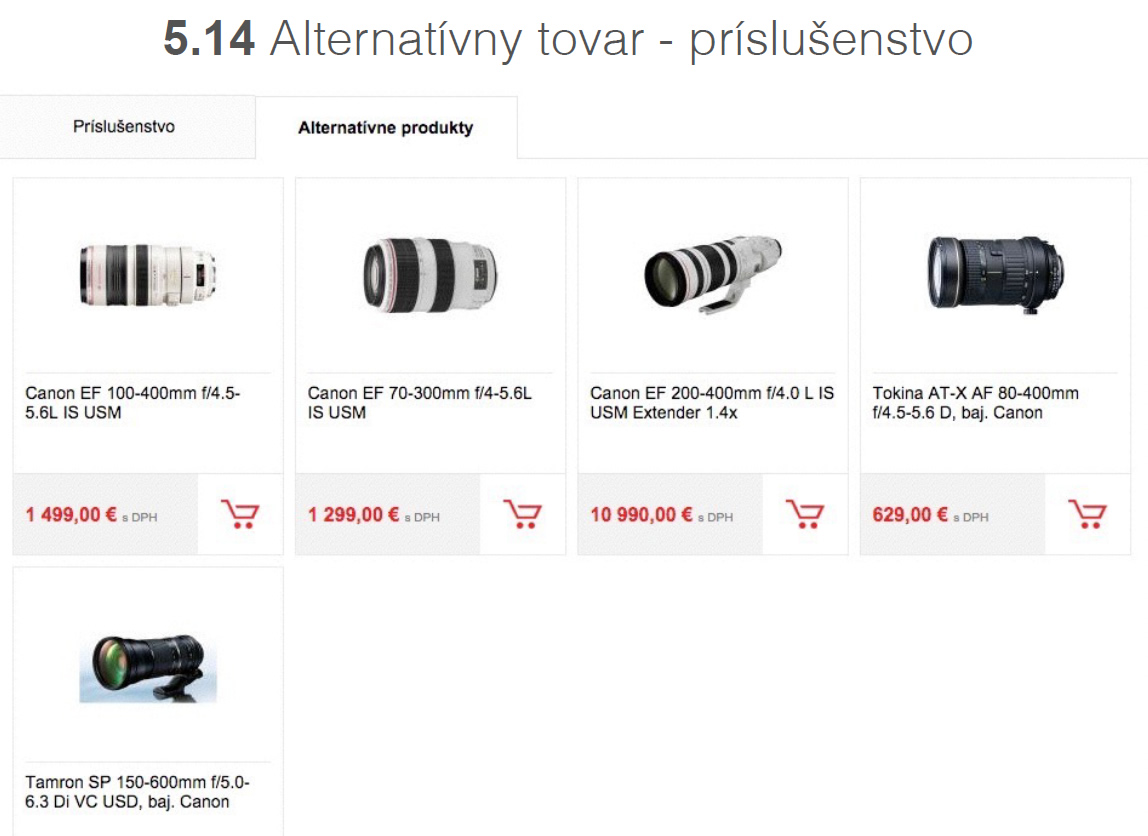Add the Canon EF 100-400mm to cart

click(x=240, y=514)
